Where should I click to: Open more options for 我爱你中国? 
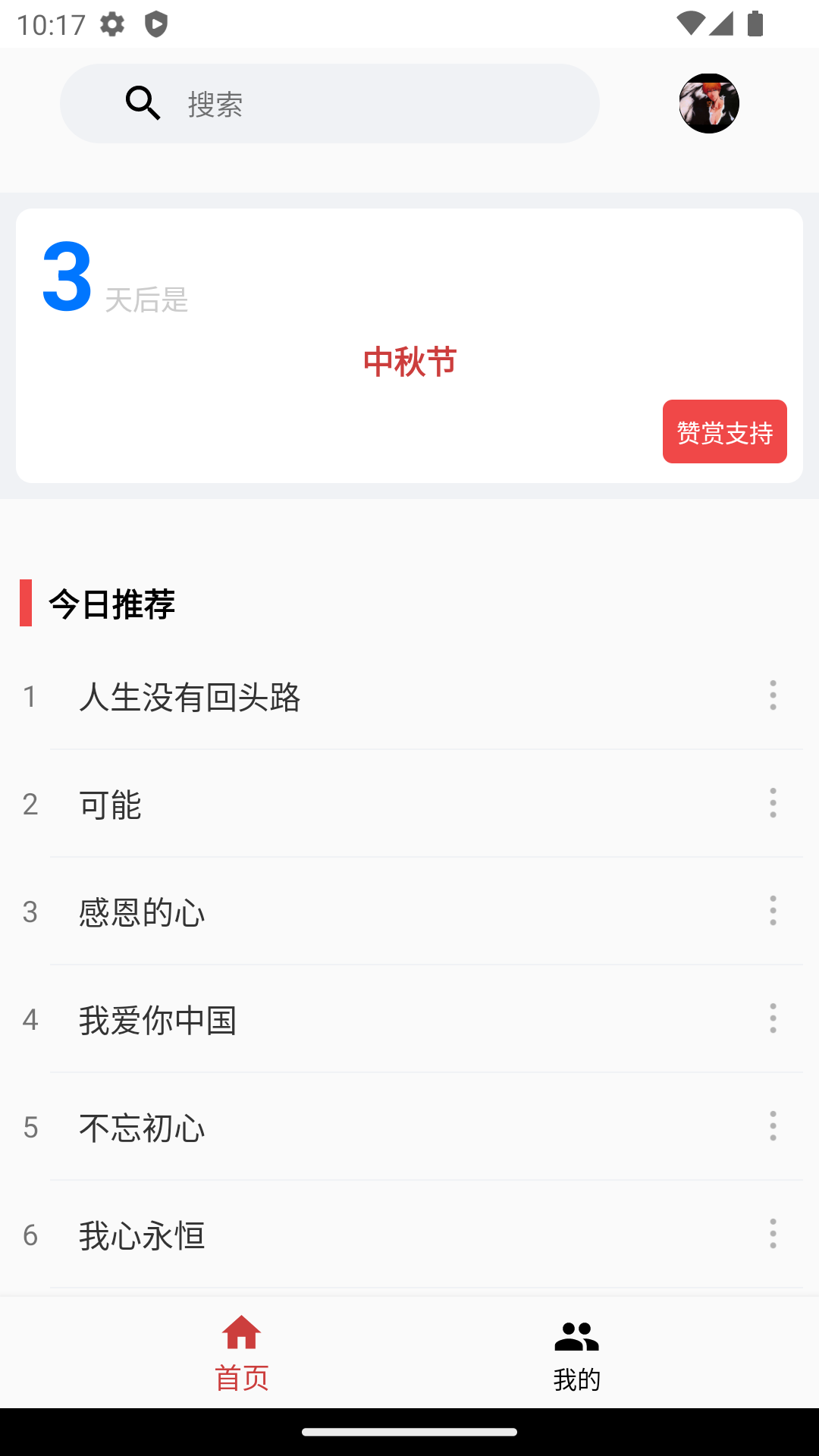coord(773,1018)
